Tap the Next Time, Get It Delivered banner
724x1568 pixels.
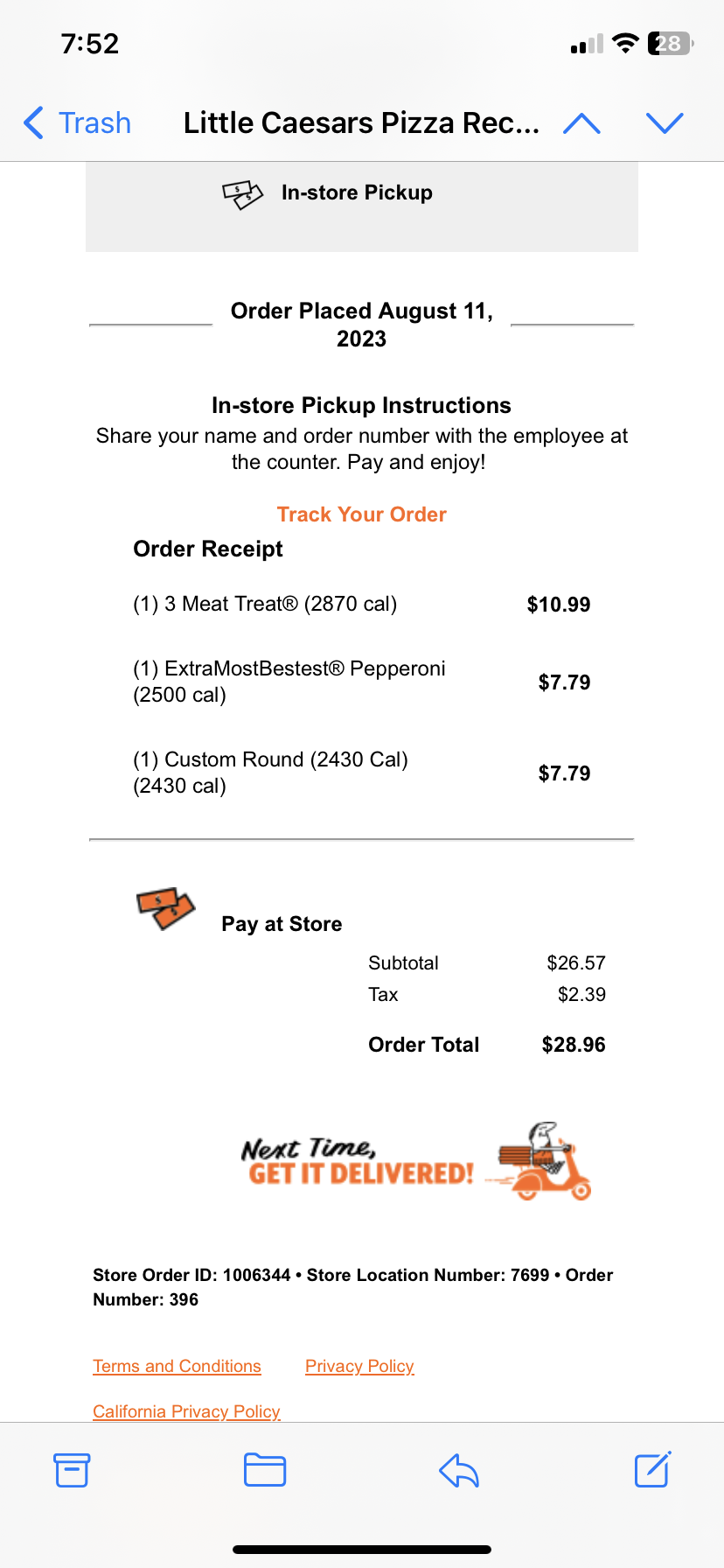point(415,1163)
